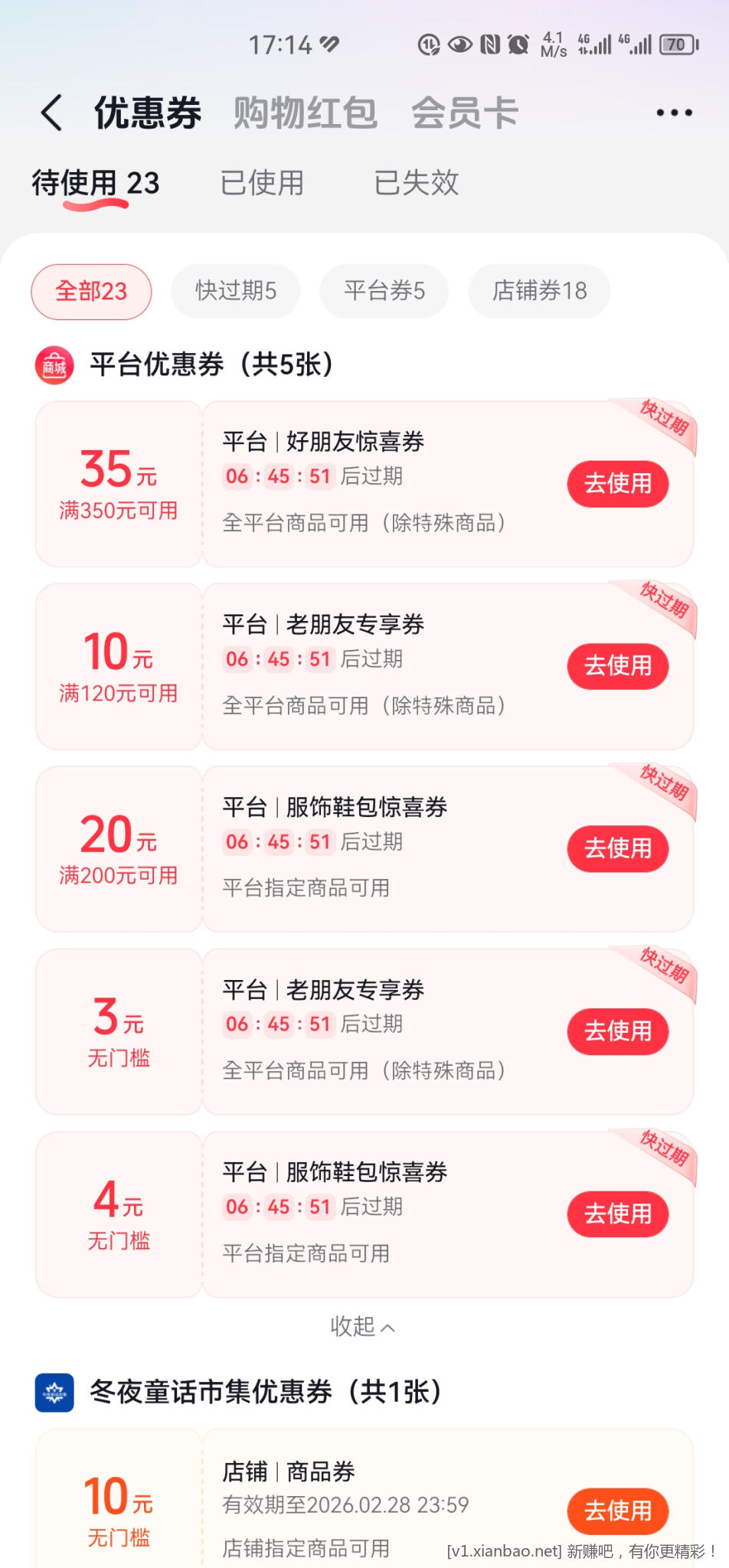
Task: Select the 全部23 filter chip
Action: point(90,291)
